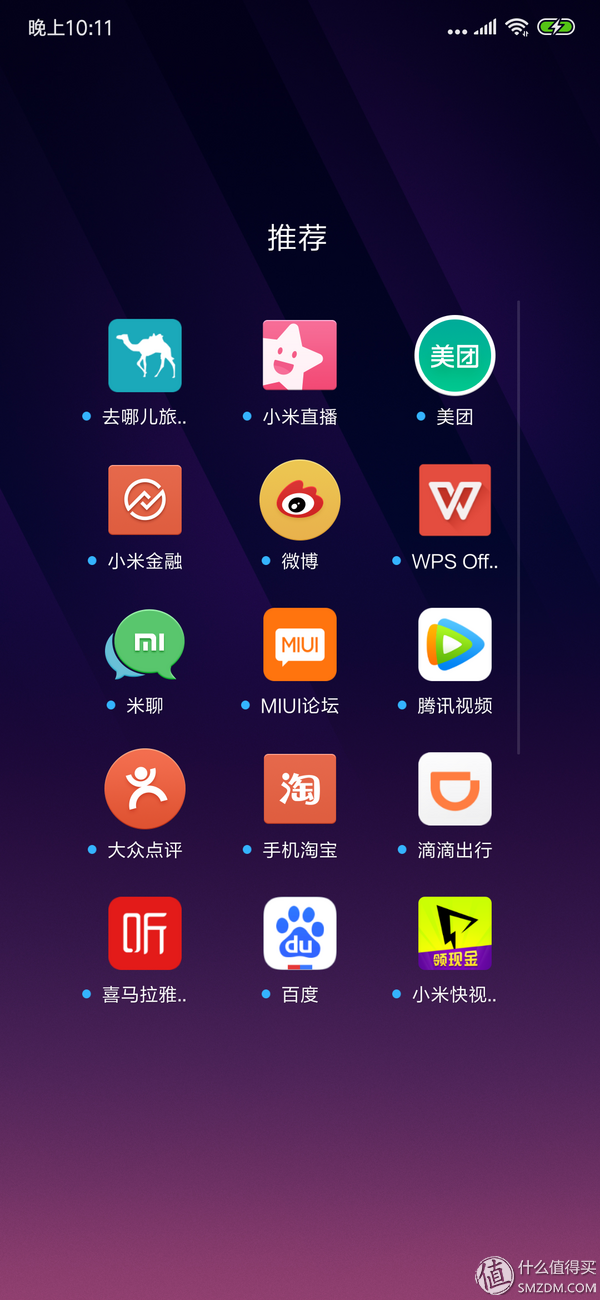Open the 小米快视频 app
This screenshot has width=600, height=1300.
(455, 933)
